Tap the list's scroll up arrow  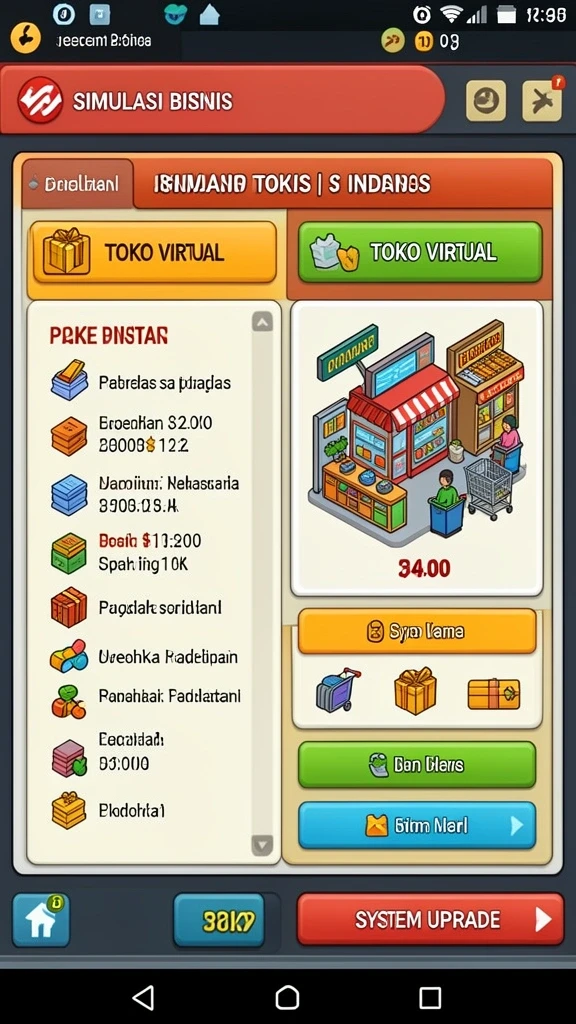click(263, 321)
